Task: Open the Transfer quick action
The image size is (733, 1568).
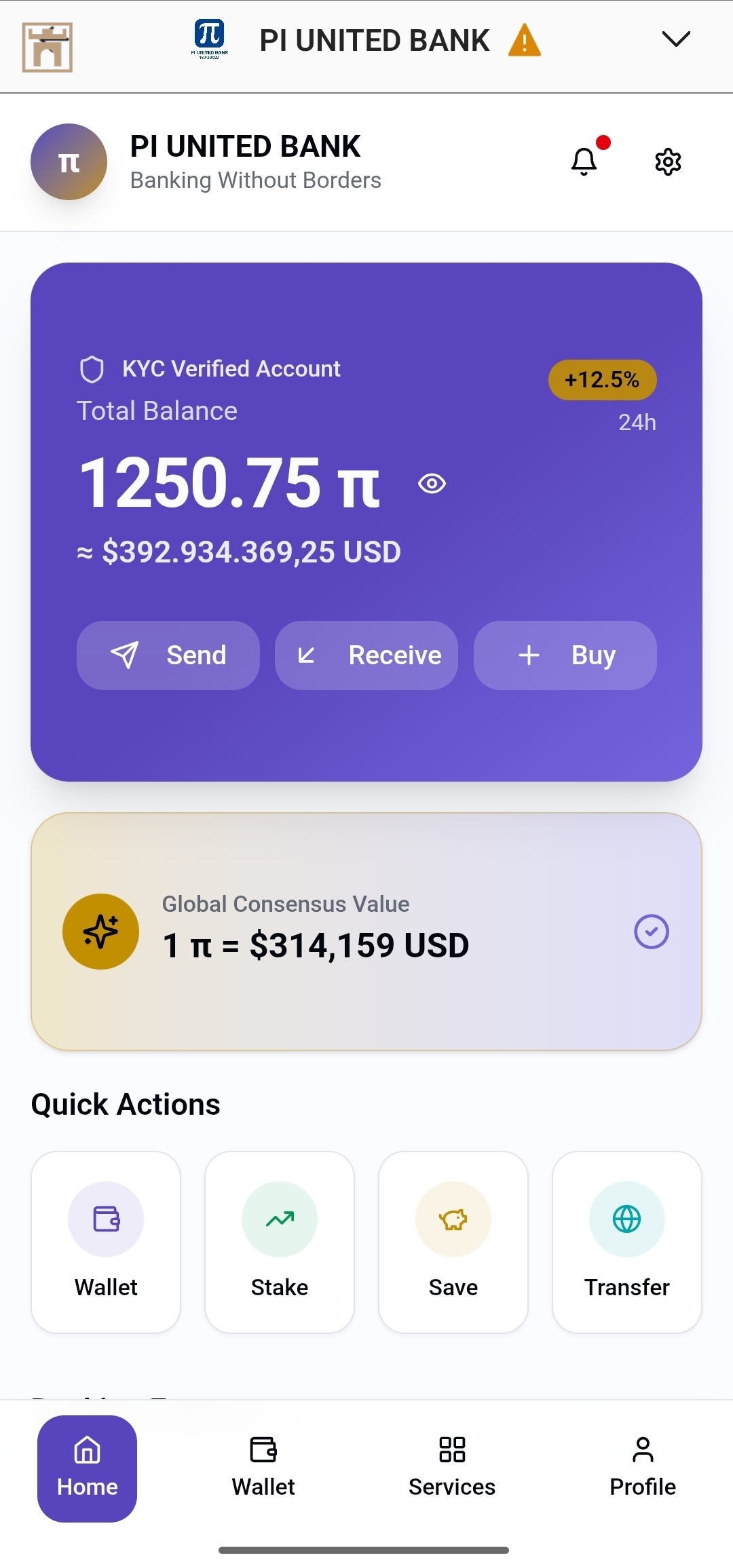Action: (627, 1242)
